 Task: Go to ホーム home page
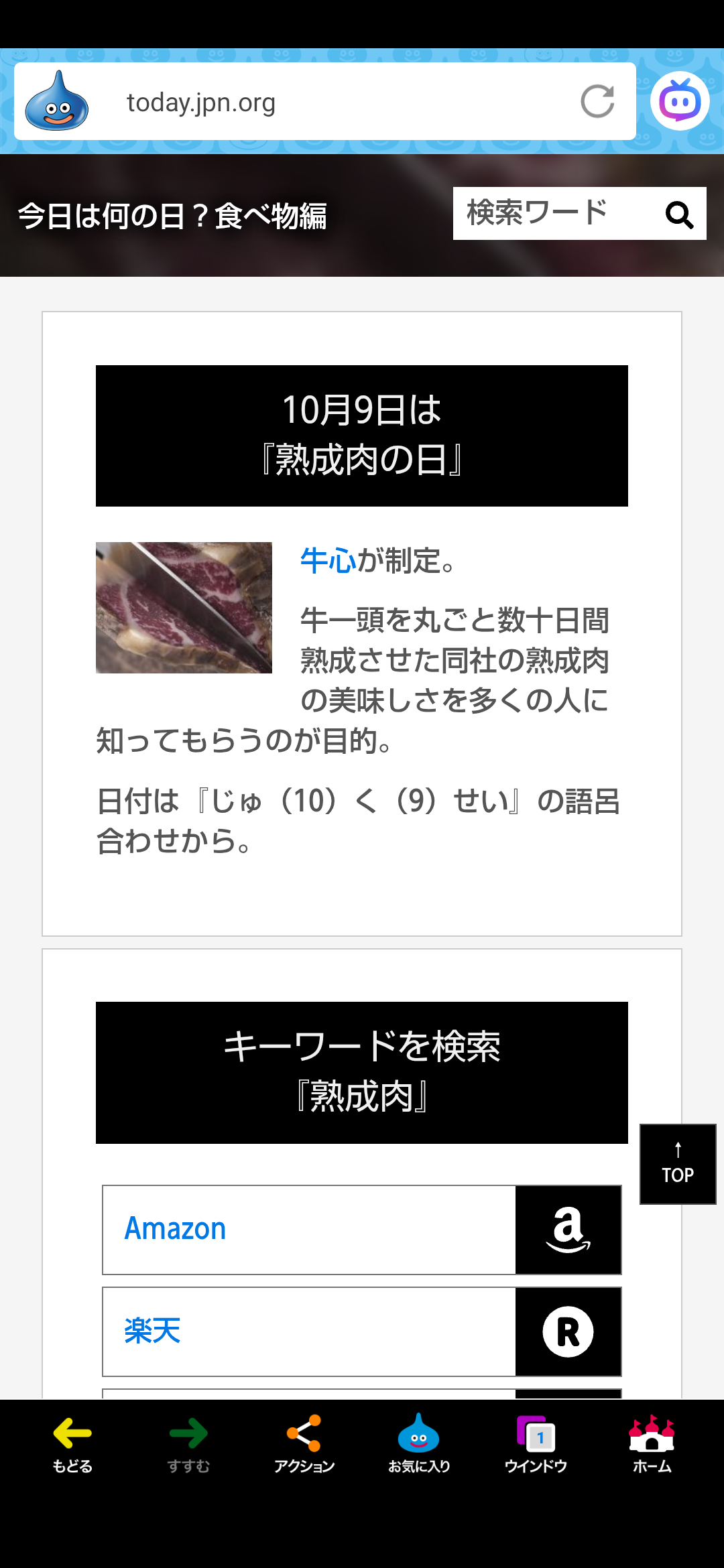(652, 1444)
